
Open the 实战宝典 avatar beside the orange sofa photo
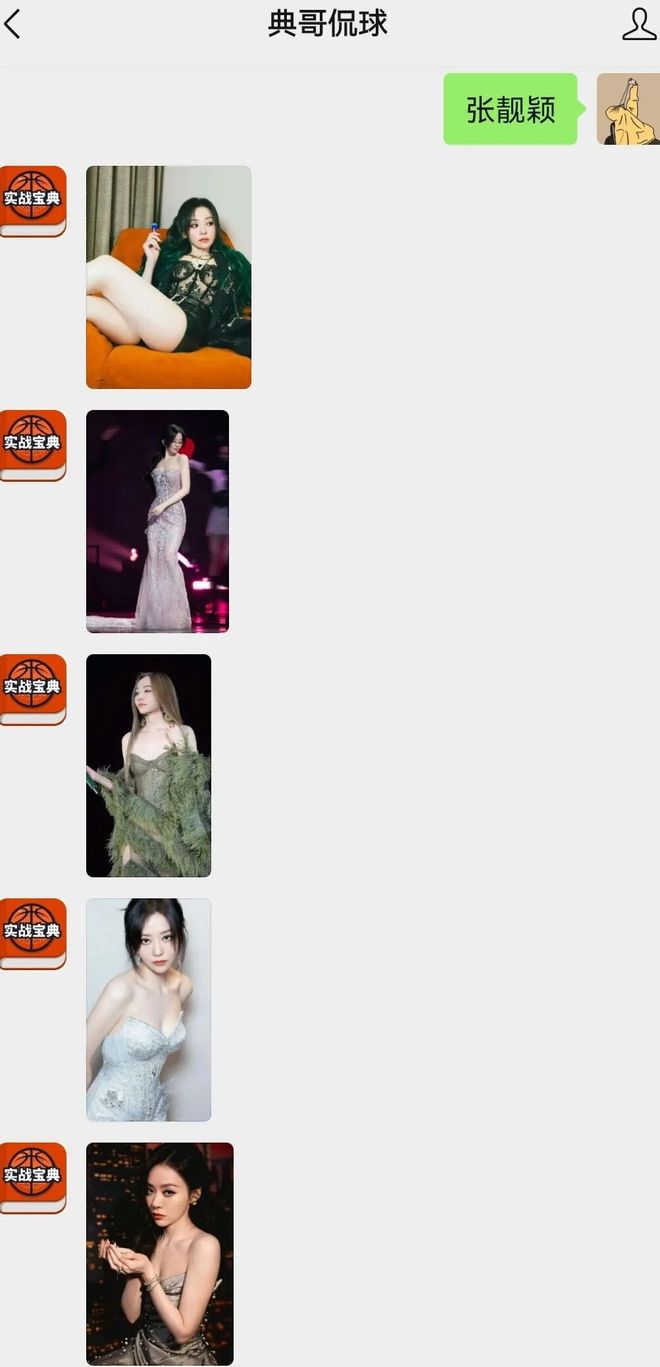pyautogui.click(x=33, y=201)
